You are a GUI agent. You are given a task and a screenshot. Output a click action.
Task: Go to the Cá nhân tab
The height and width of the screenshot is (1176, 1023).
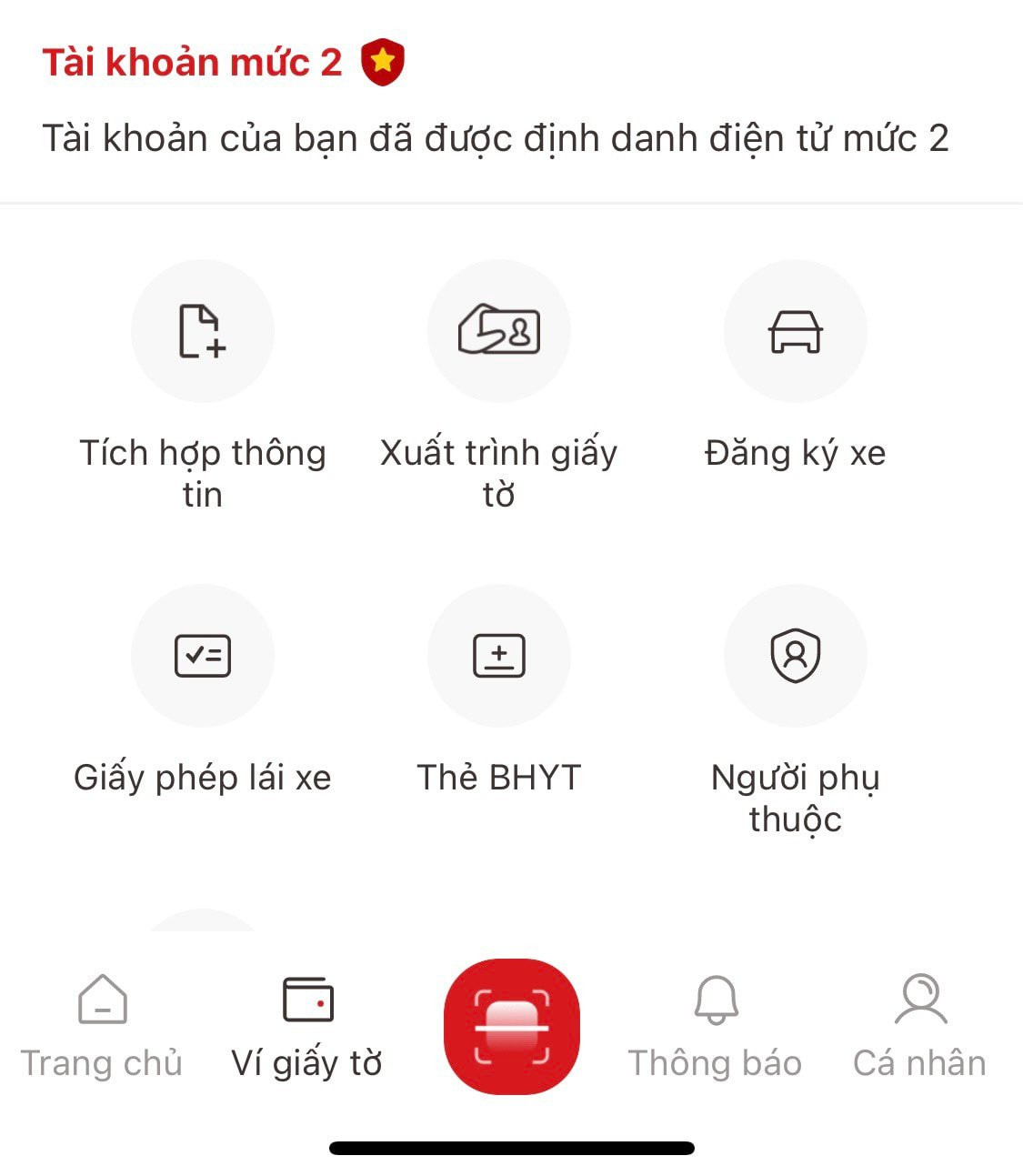919,1024
